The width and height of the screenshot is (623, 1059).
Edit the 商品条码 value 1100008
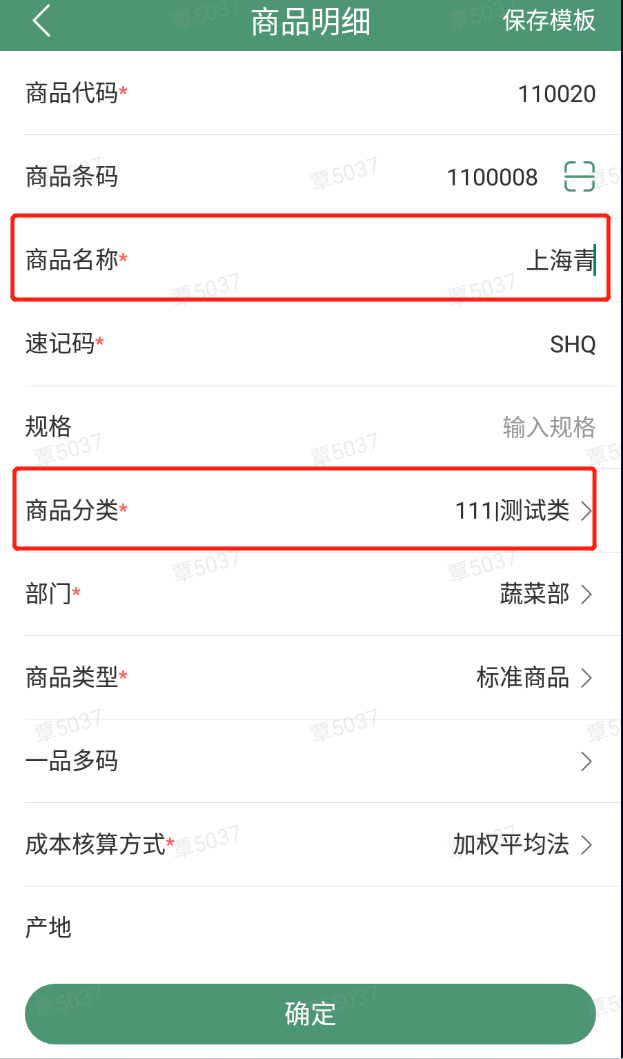[x=493, y=178]
